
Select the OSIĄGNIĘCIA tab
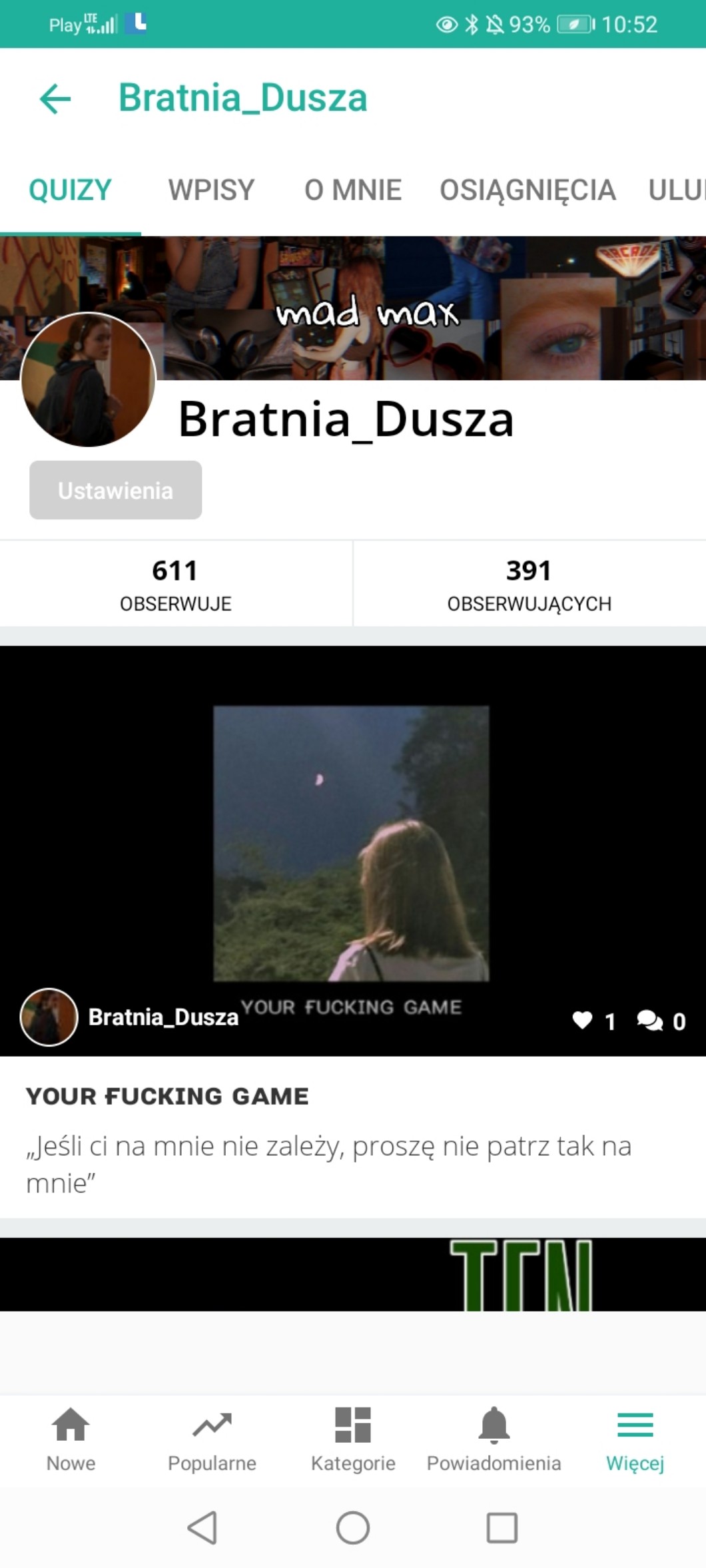click(x=527, y=190)
